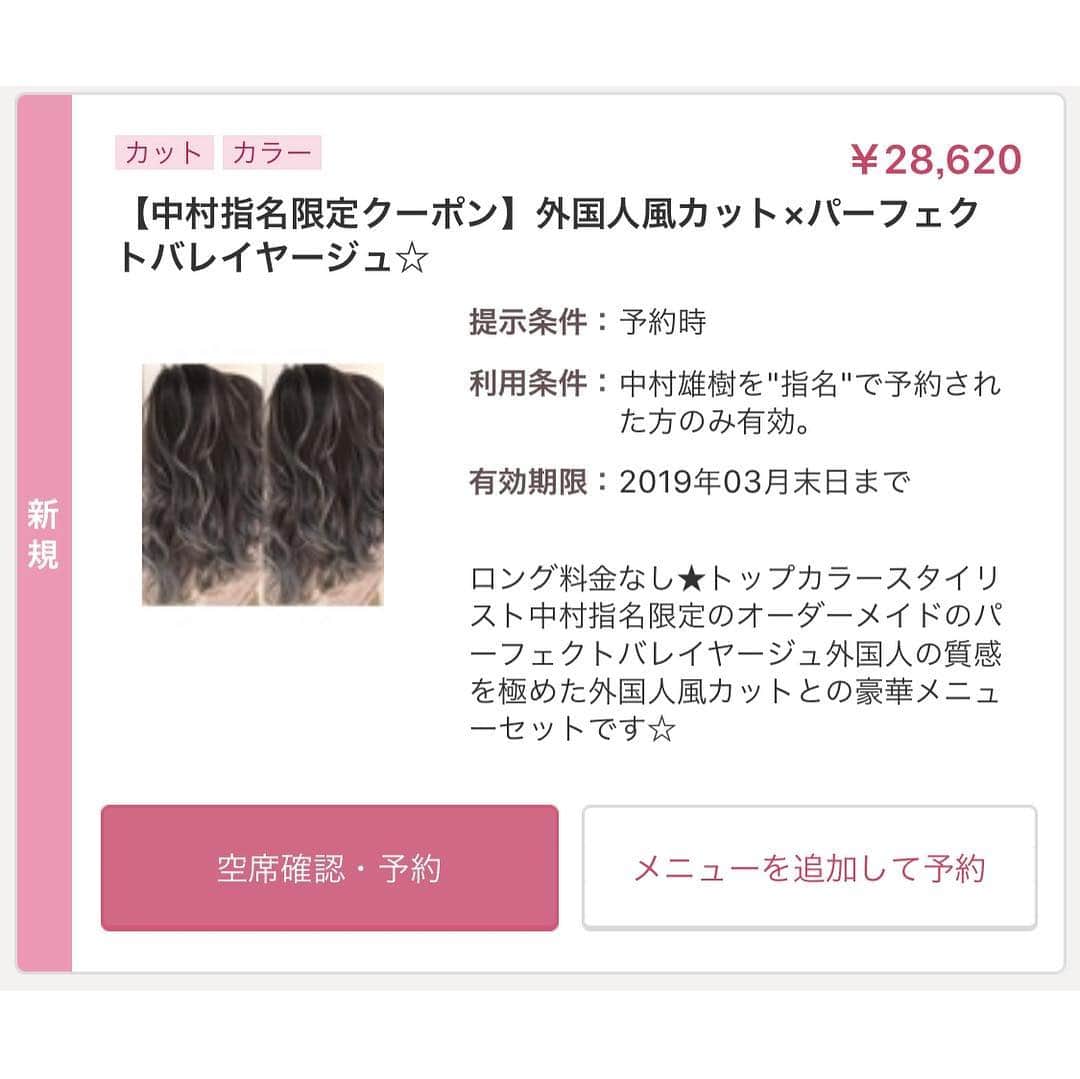The height and width of the screenshot is (1079, 1080).
Task: Select メニューを追加して予約 button
Action: 809,868
